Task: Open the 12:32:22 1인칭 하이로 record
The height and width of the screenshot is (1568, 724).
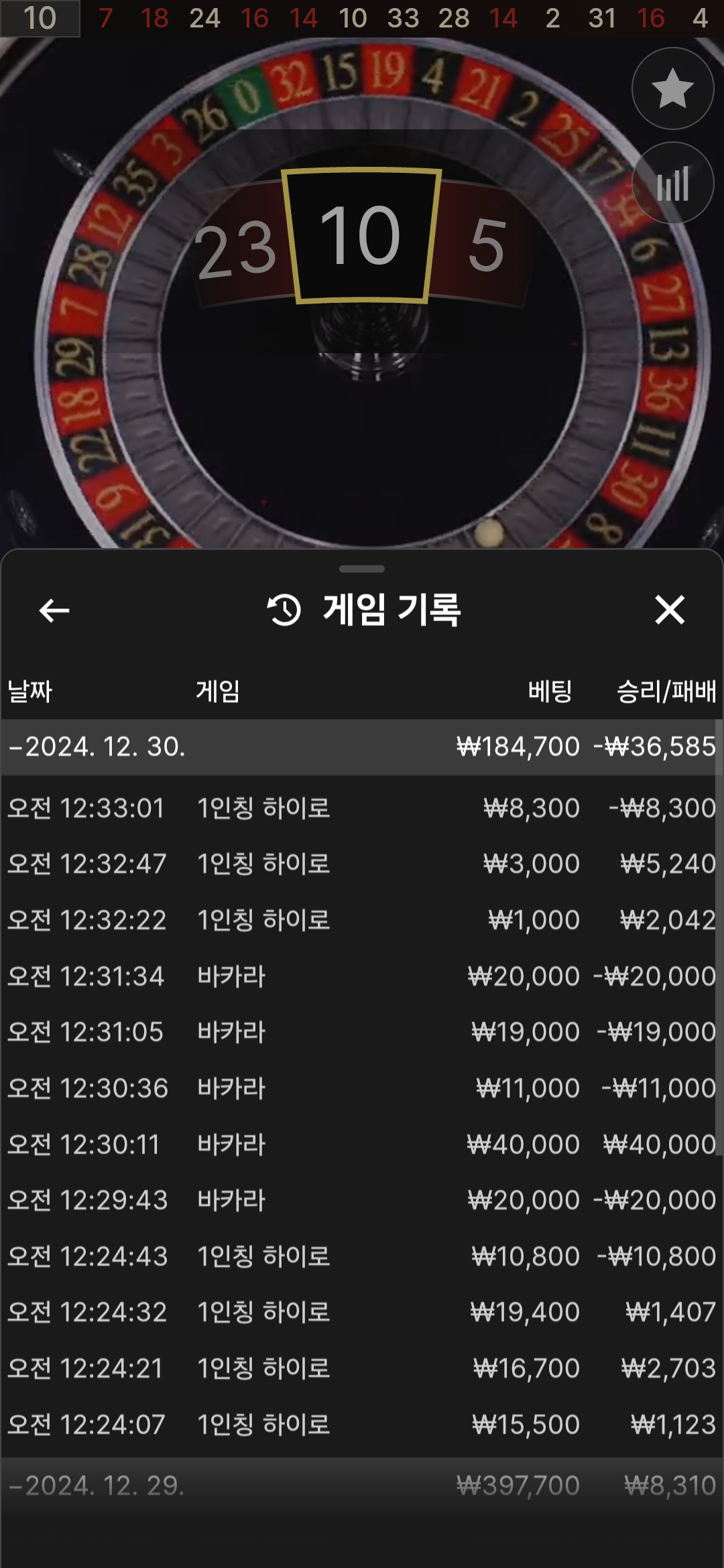Action: click(x=362, y=920)
